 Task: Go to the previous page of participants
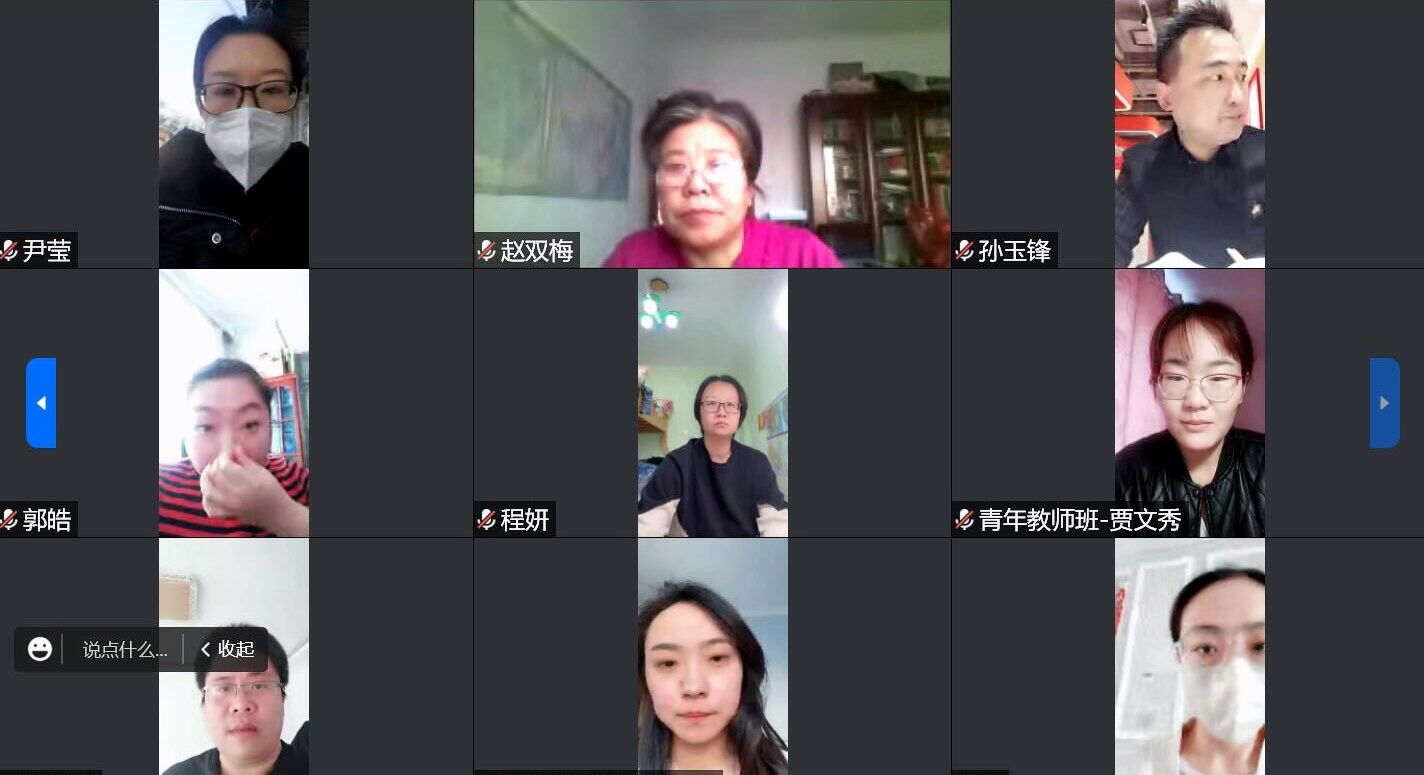click(x=41, y=403)
